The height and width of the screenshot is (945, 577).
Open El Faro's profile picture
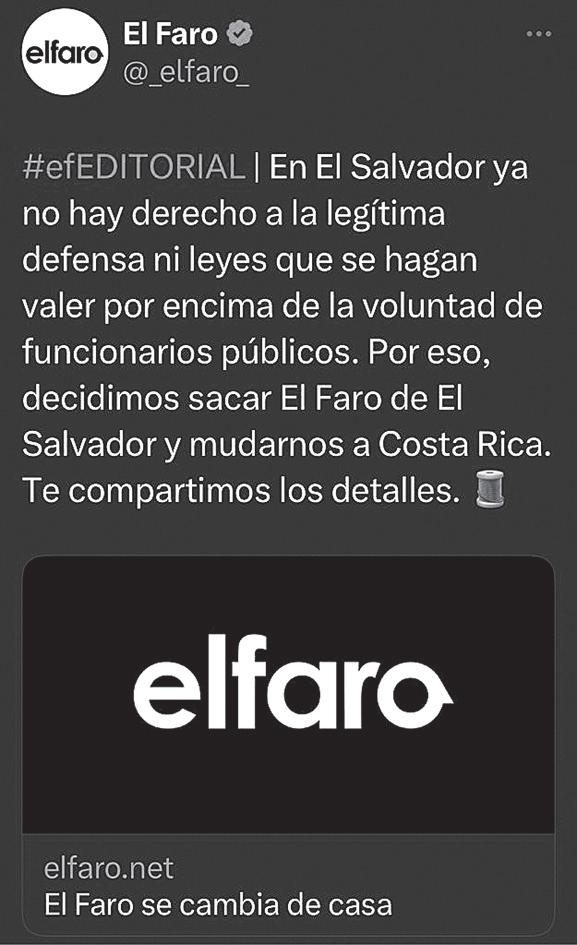coord(65,52)
